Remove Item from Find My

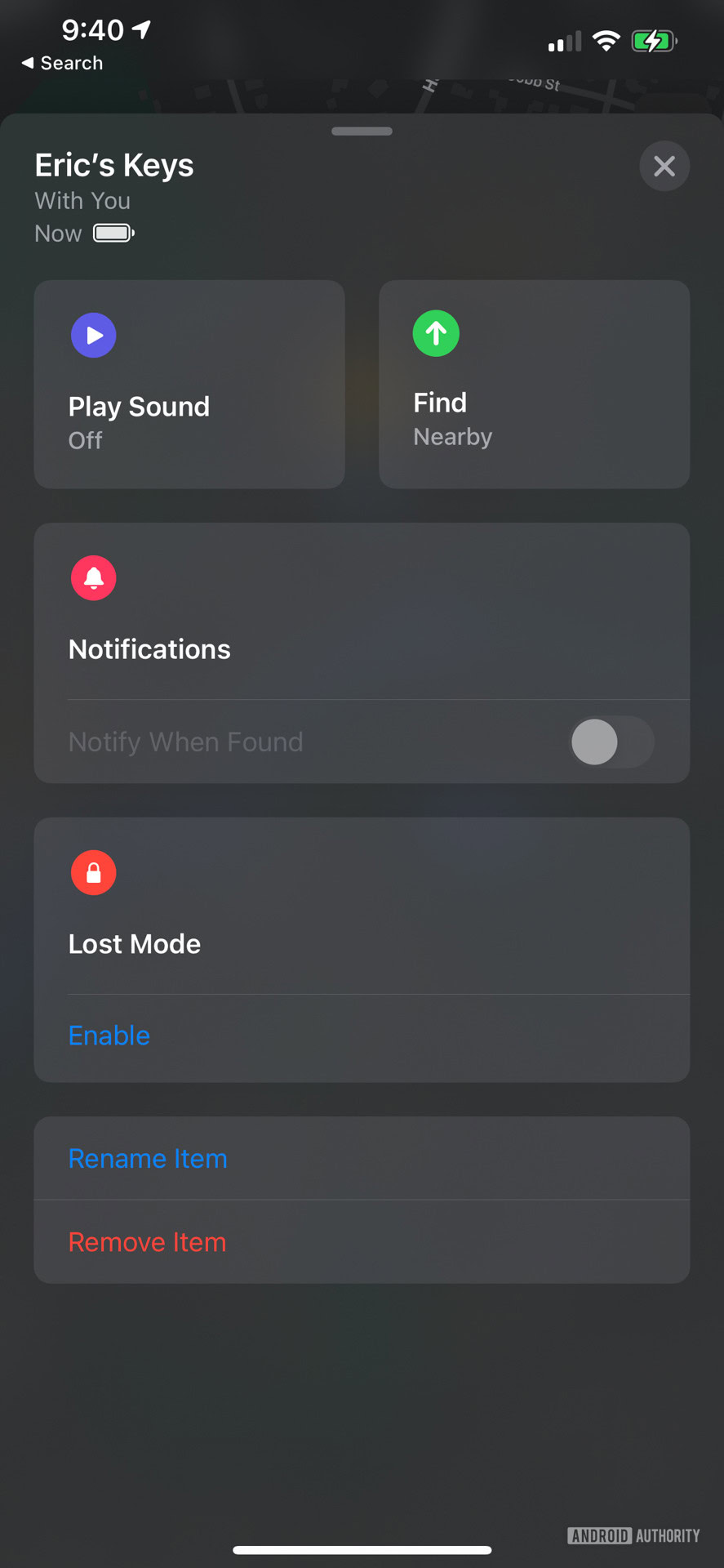click(x=148, y=1242)
